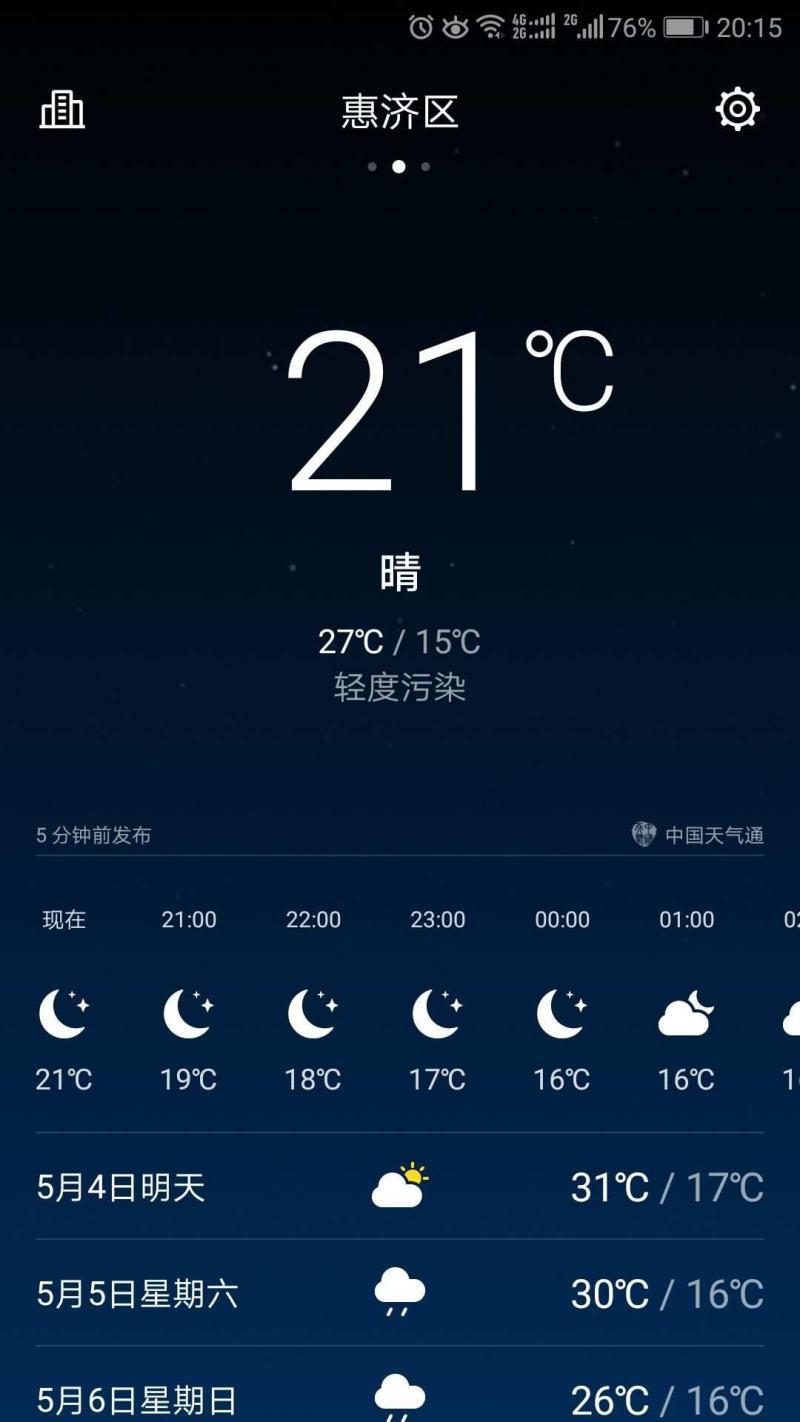Open the 中国天气通 source link

pyautogui.click(x=699, y=835)
